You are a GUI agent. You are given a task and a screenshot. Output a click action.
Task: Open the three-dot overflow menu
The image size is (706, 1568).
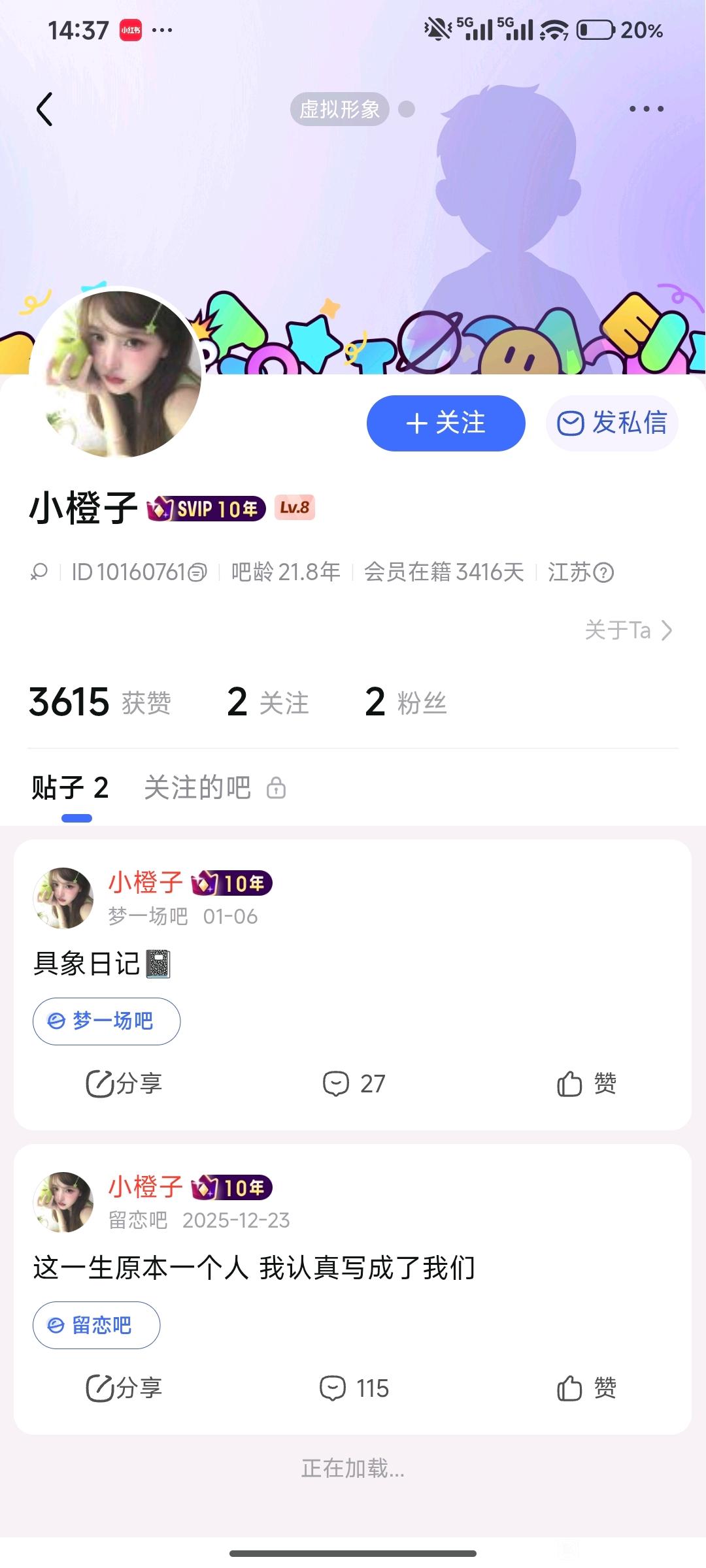point(646,109)
